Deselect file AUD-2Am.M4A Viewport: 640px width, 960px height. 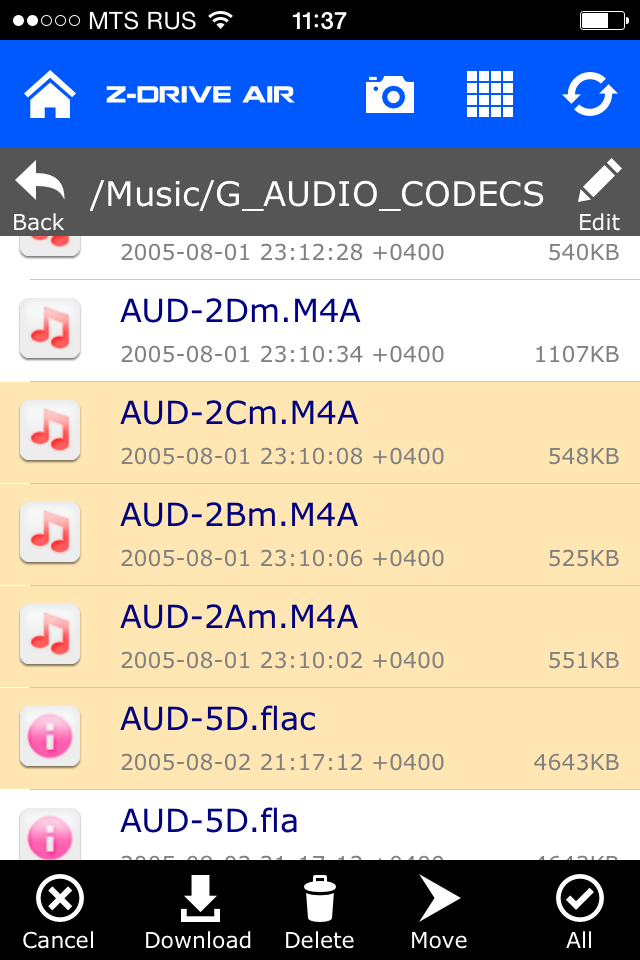pos(320,636)
